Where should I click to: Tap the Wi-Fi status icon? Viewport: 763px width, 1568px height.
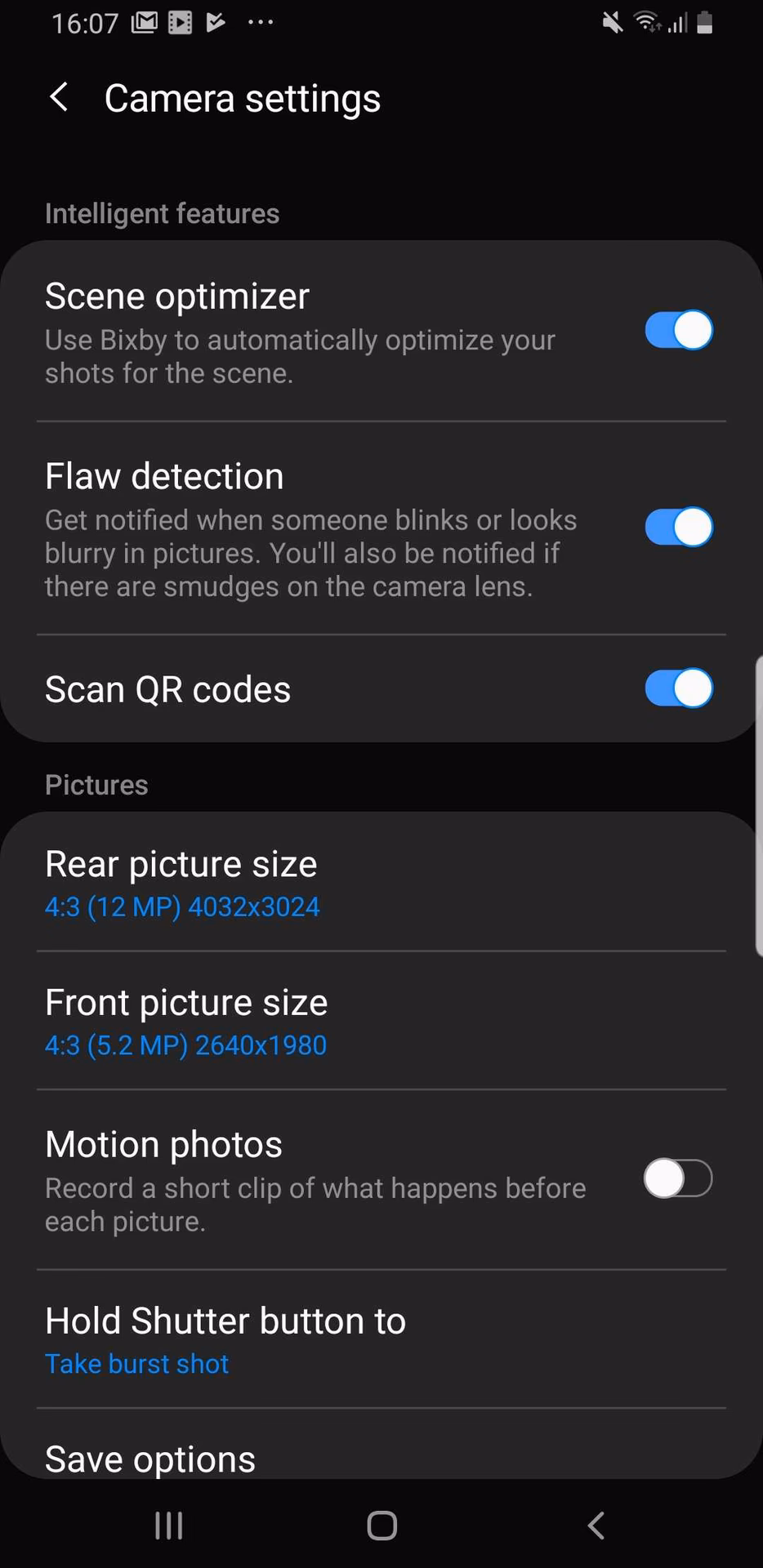648,22
